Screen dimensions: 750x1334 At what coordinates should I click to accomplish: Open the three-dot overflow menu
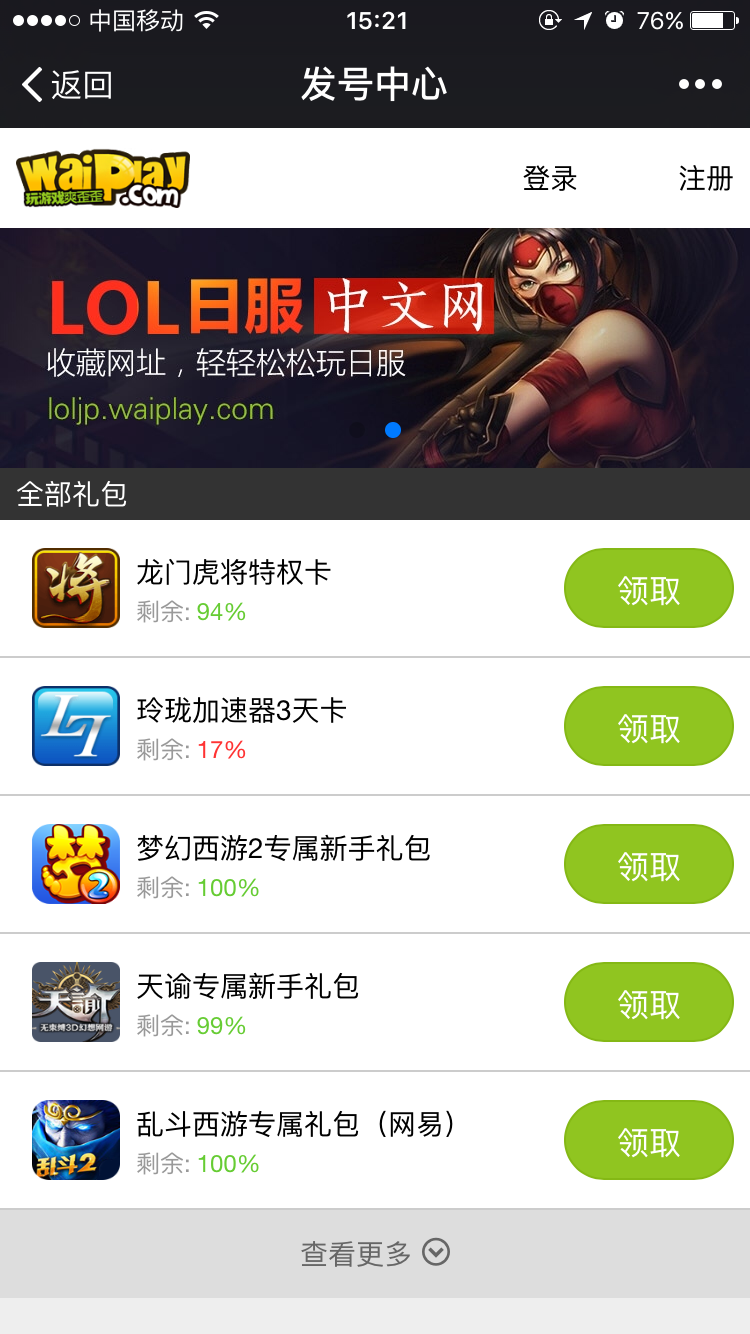(x=700, y=85)
